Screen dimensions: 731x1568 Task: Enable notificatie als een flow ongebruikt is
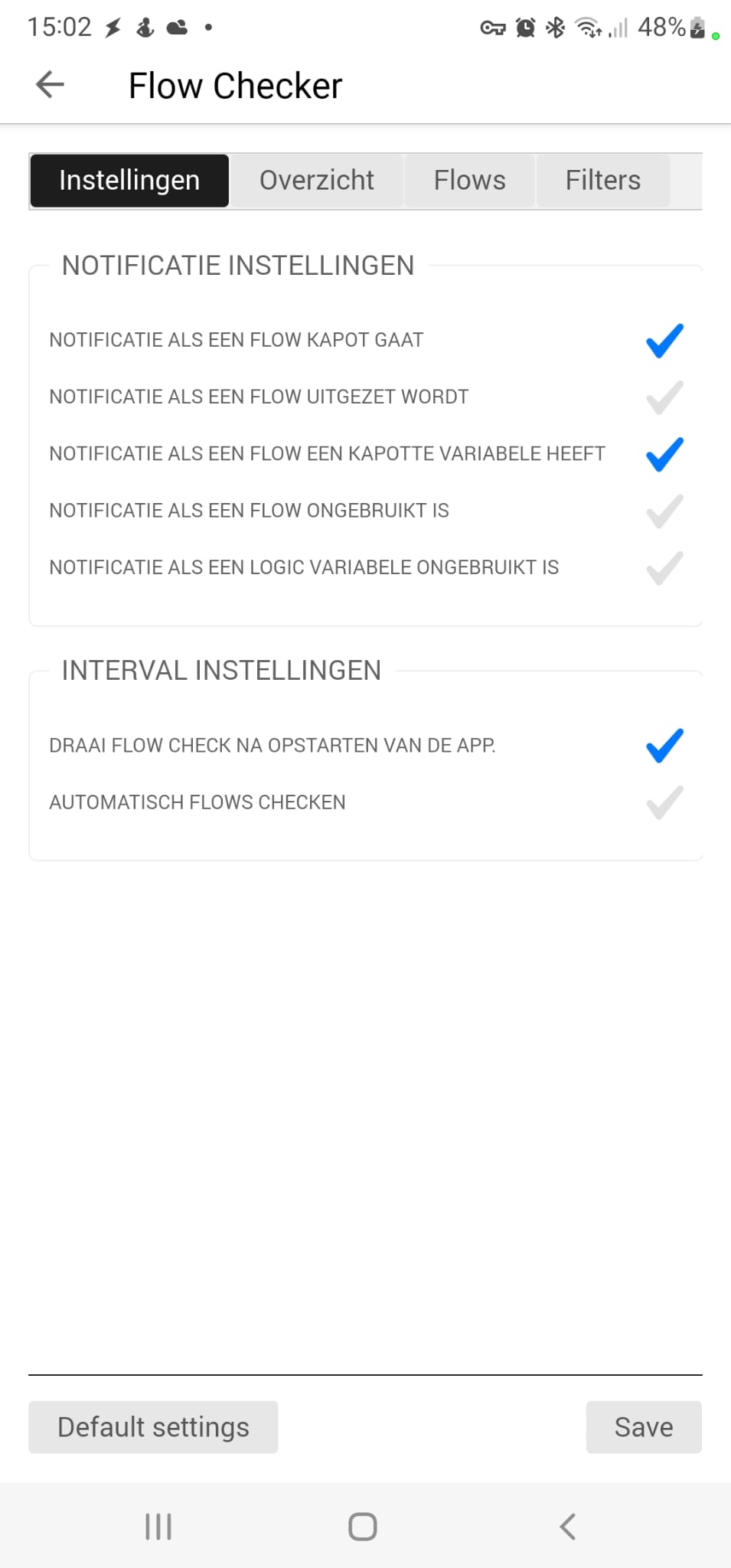664,511
